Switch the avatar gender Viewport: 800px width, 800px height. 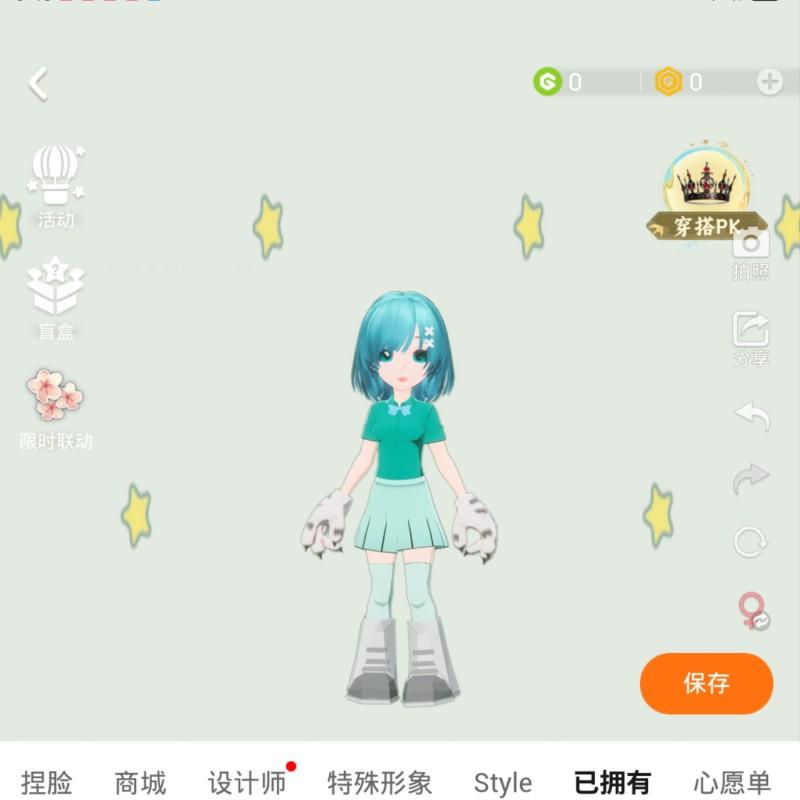752,610
